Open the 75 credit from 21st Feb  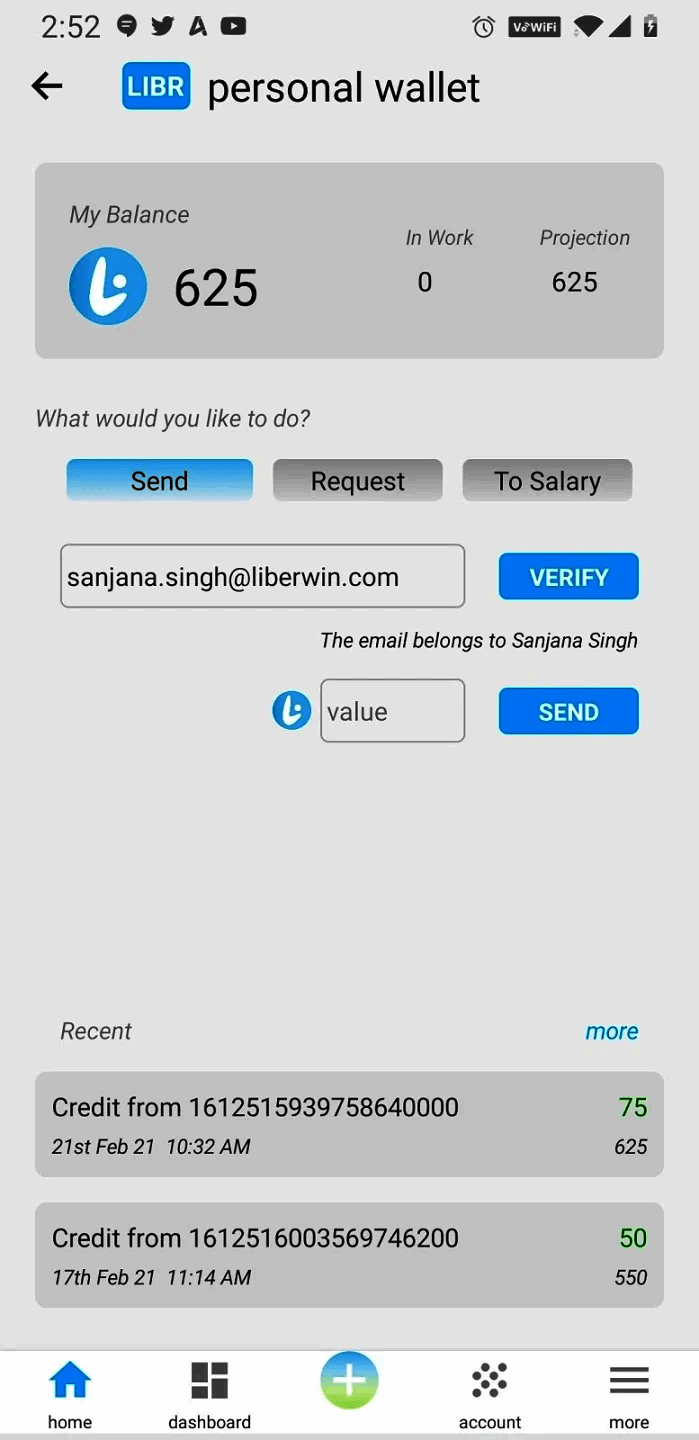coord(349,1125)
